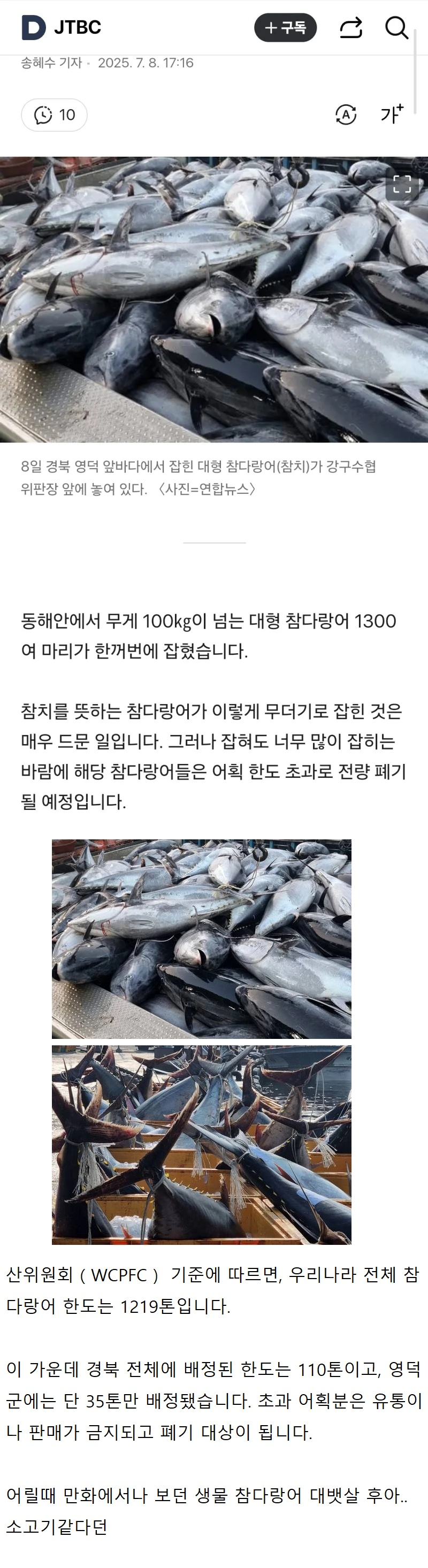Screen dimensions: 428x1568
Task: Go to Daum home via D logo
Action: coord(34,27)
